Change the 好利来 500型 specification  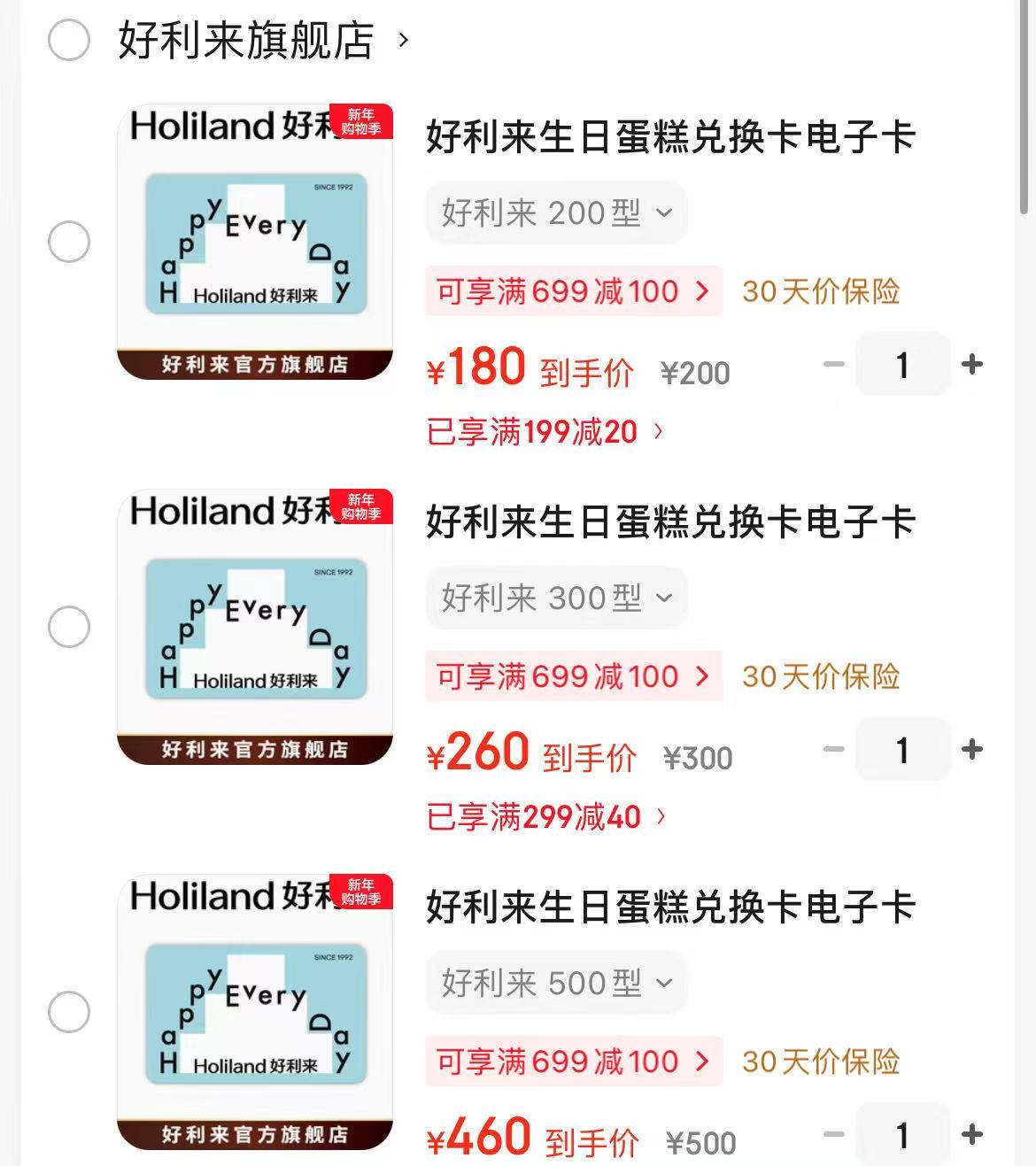[x=556, y=983]
